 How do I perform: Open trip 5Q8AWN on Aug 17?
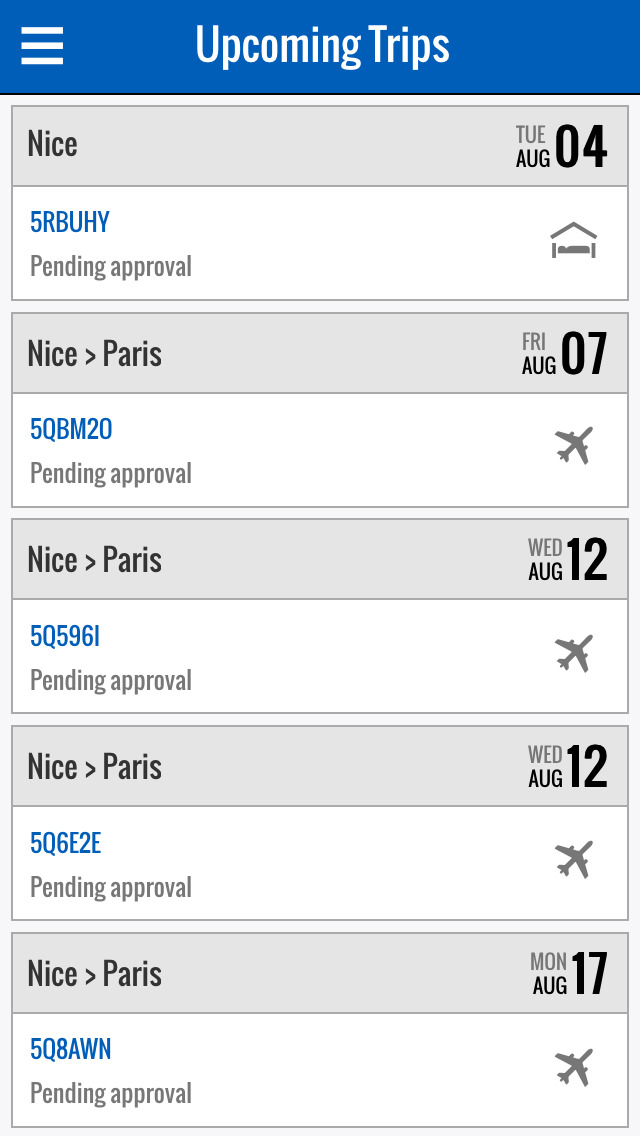pos(320,1070)
